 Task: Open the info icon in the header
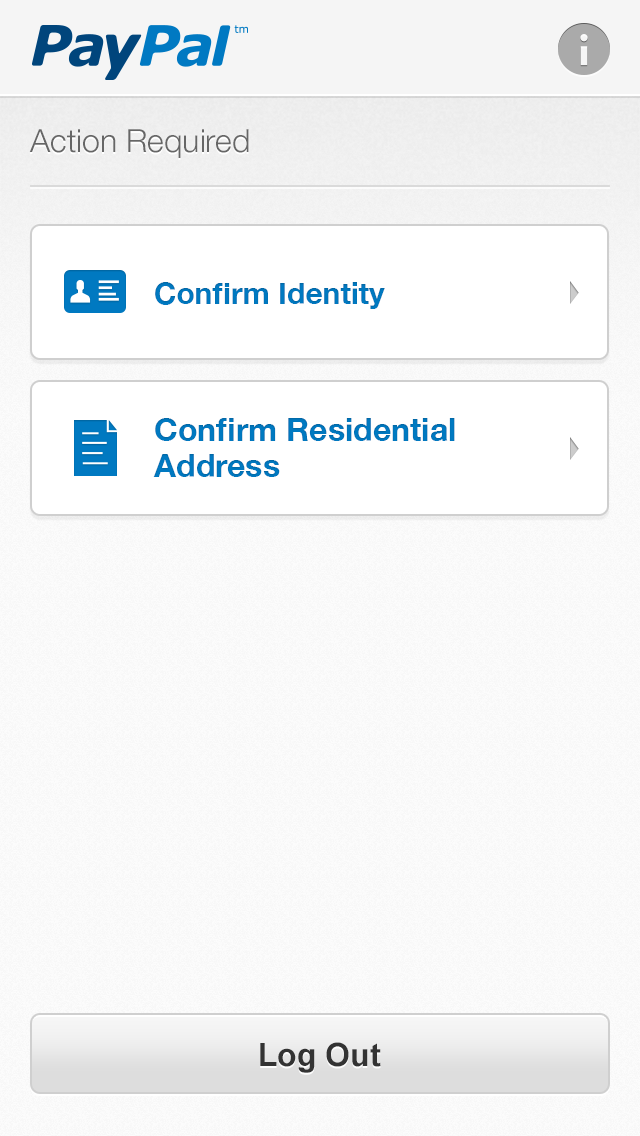coord(583,49)
